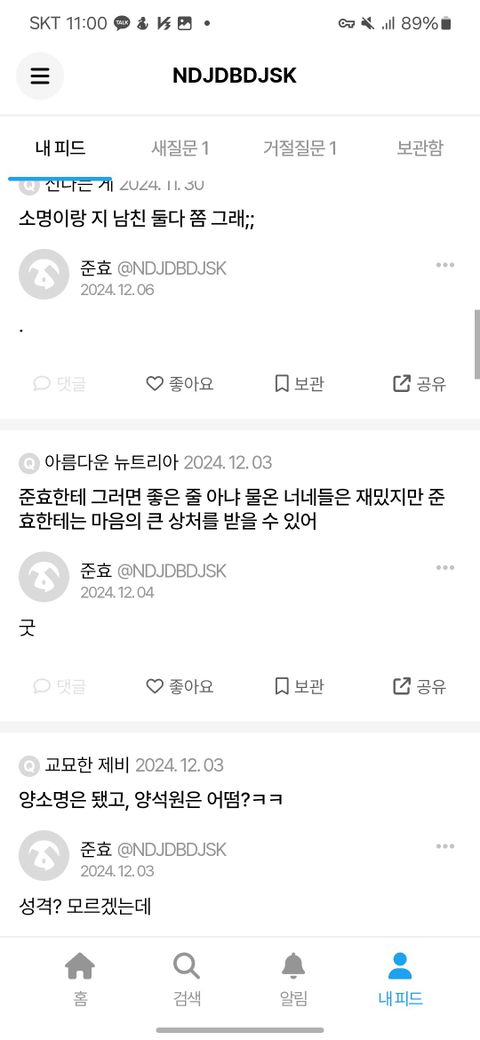Share the answer dated 2024.12.06
This screenshot has width=480, height=1040.
coord(420,383)
